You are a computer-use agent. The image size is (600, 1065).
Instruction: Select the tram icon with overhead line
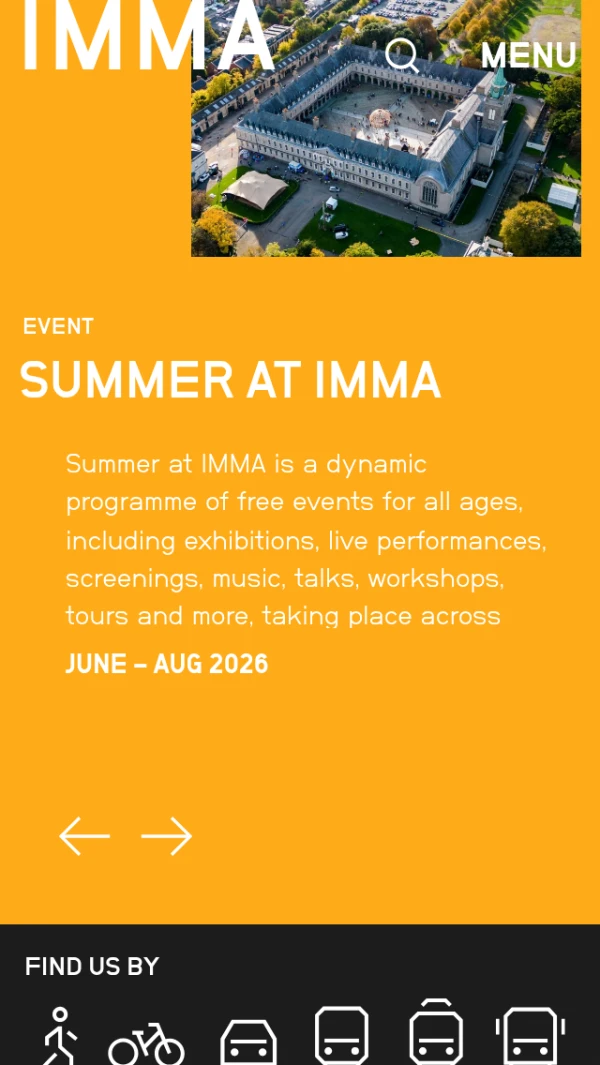436,1032
